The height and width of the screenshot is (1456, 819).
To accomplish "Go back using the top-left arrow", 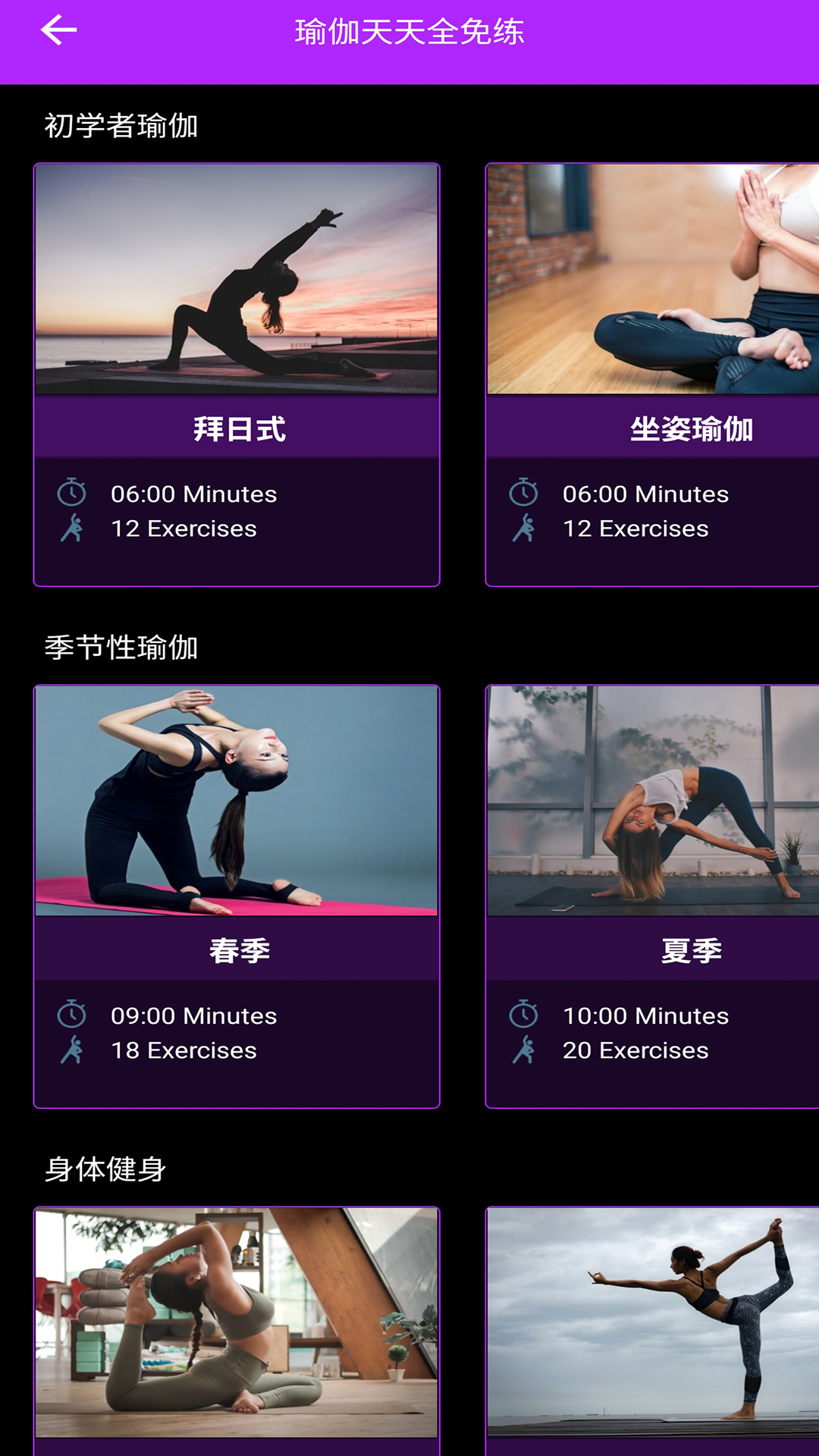I will pos(58,30).
